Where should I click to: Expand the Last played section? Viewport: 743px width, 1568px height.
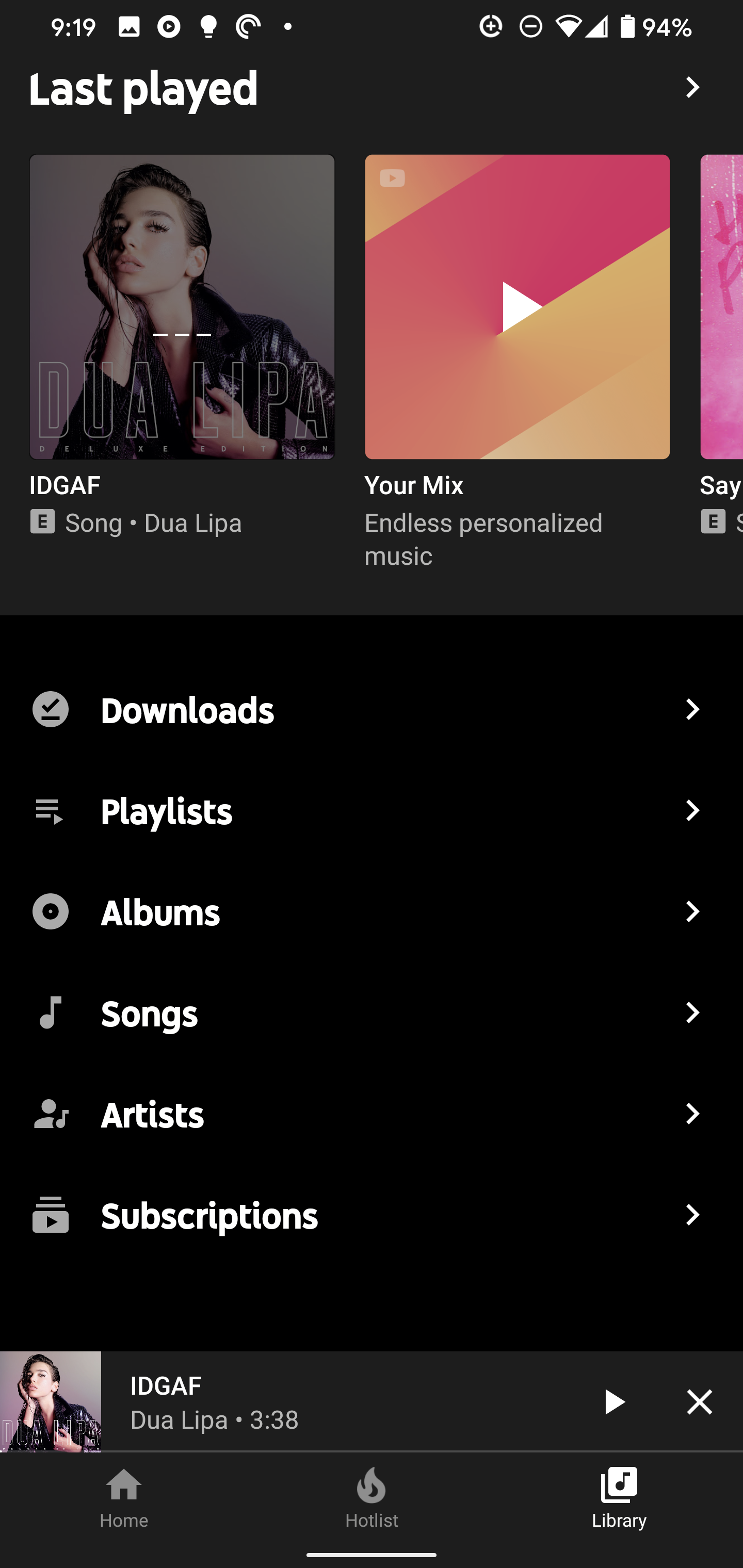point(692,88)
